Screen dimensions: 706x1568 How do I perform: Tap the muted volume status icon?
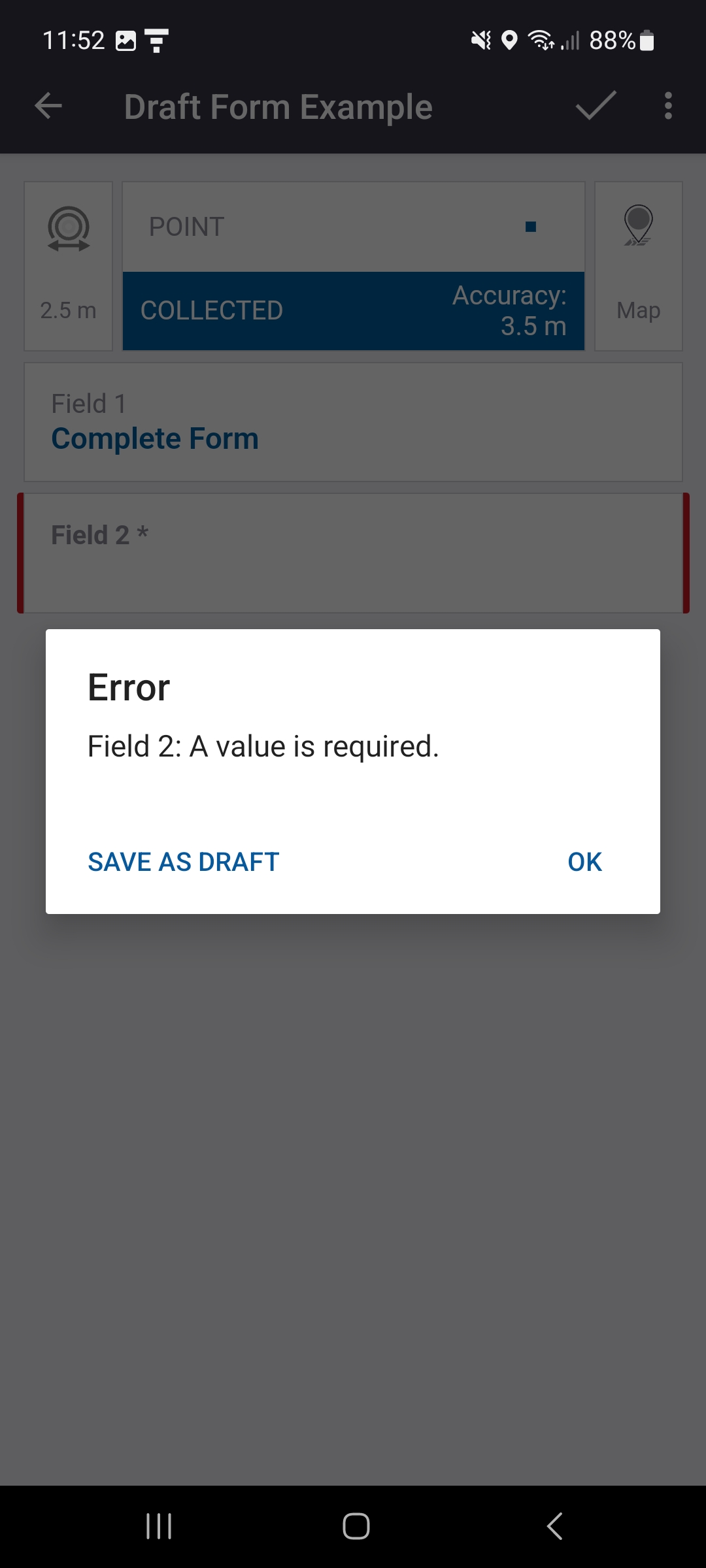tap(480, 41)
